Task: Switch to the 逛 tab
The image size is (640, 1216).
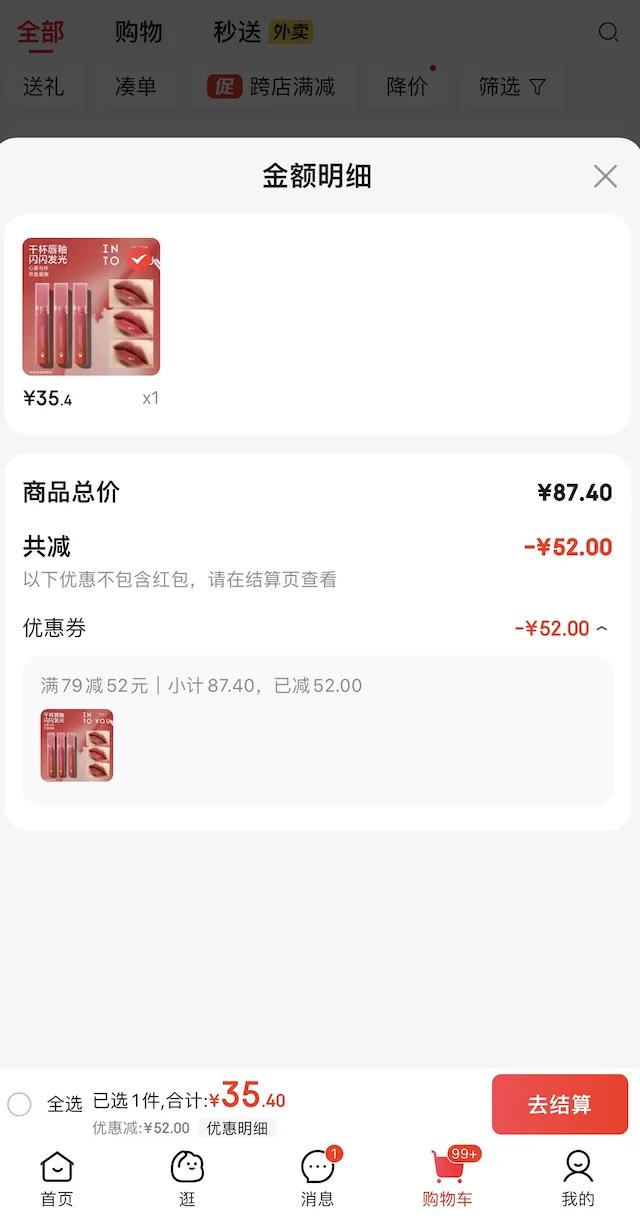Action: (187, 1178)
